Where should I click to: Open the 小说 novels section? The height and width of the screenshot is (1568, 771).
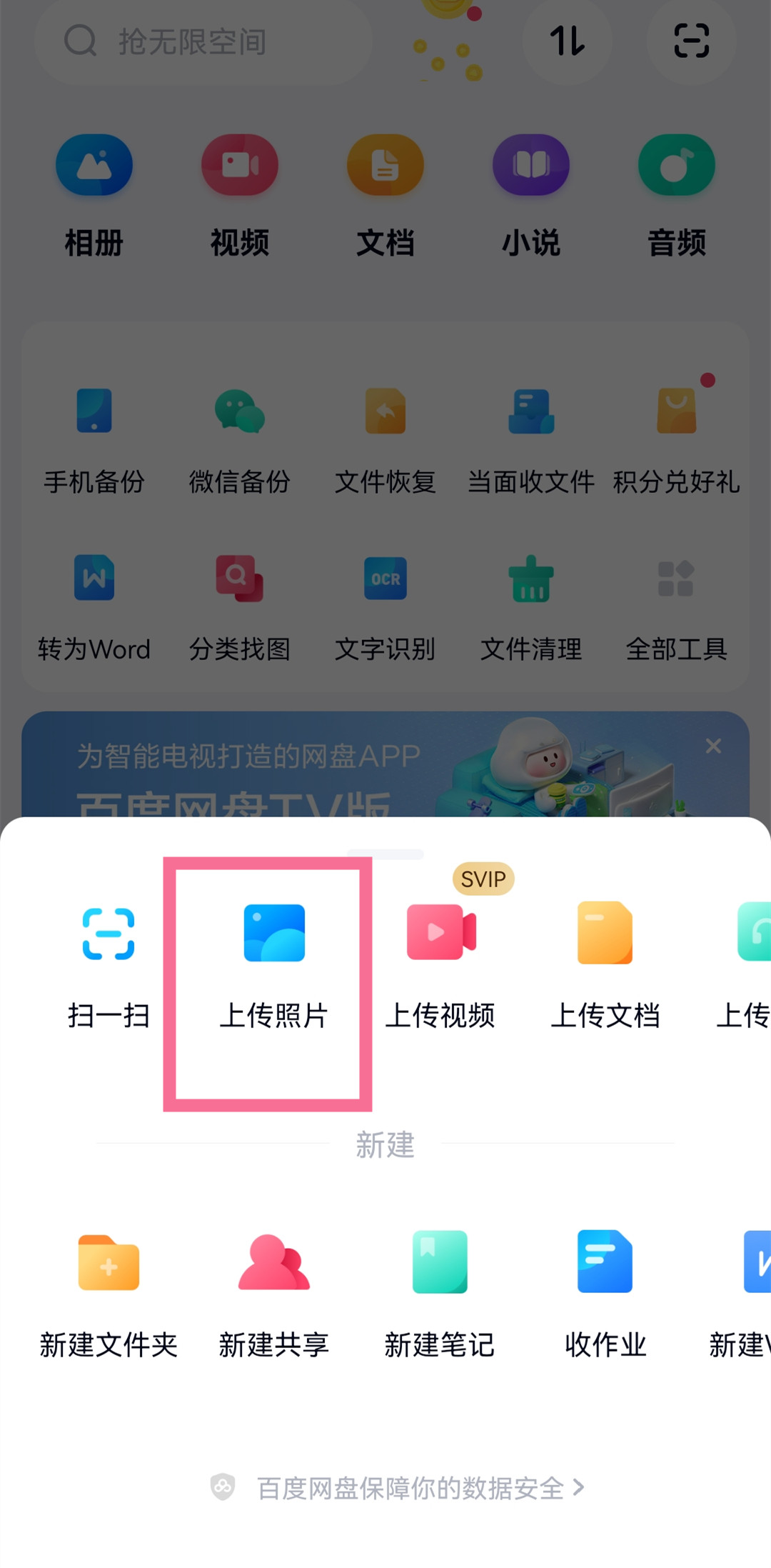530,189
